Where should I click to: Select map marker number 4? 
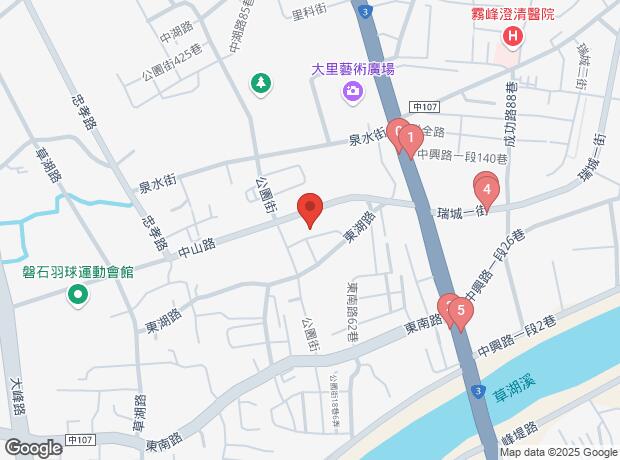tap(486, 188)
